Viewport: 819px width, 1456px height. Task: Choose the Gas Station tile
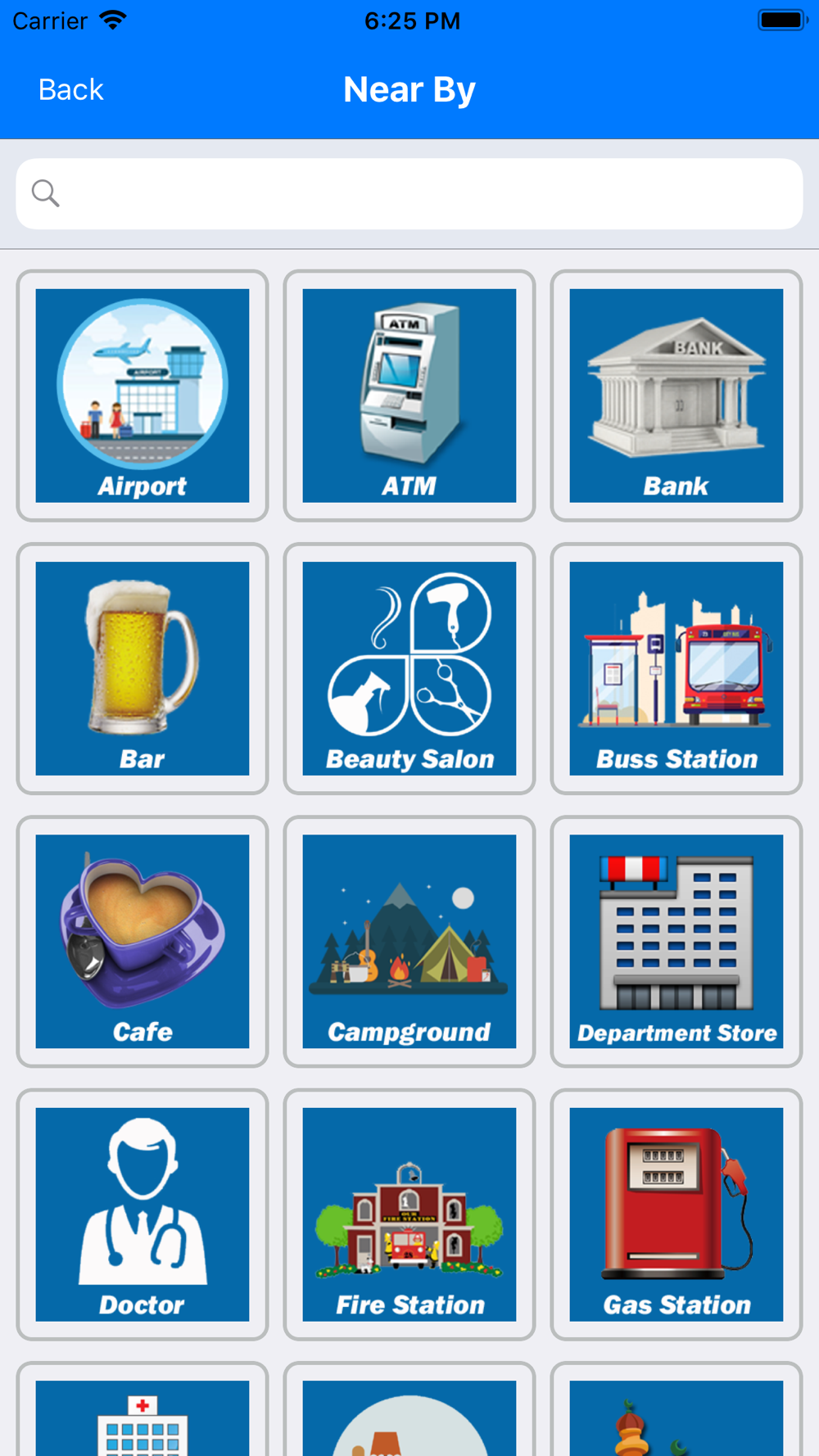(x=676, y=1214)
